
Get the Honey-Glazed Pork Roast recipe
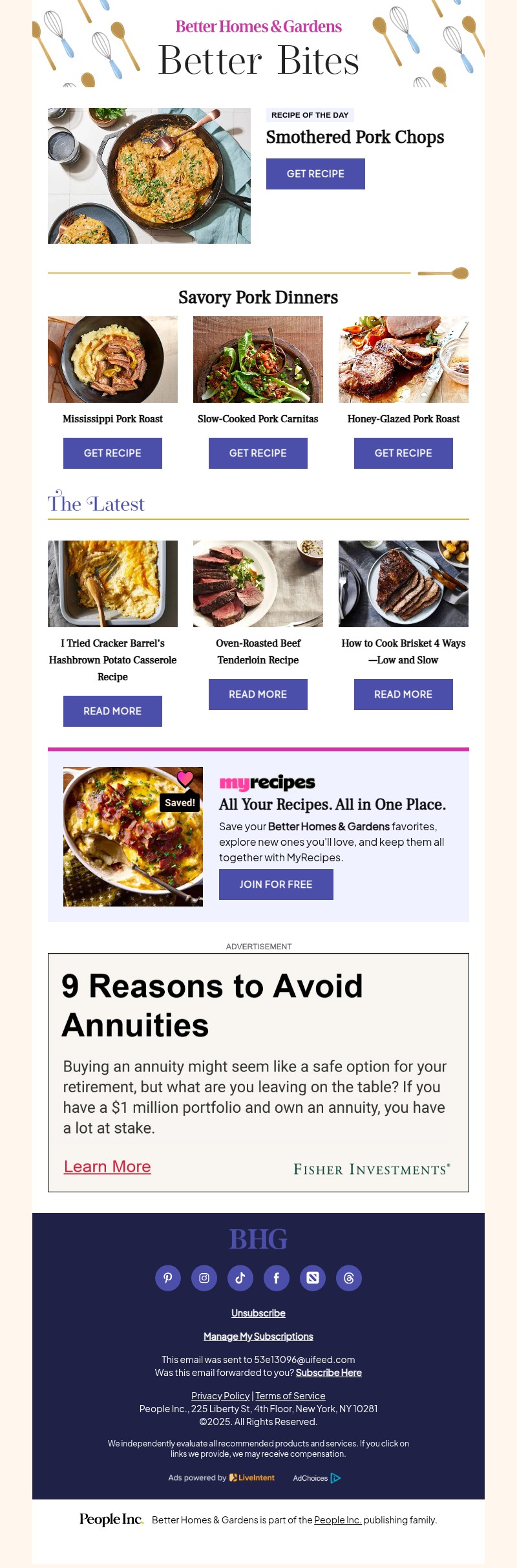click(x=403, y=453)
